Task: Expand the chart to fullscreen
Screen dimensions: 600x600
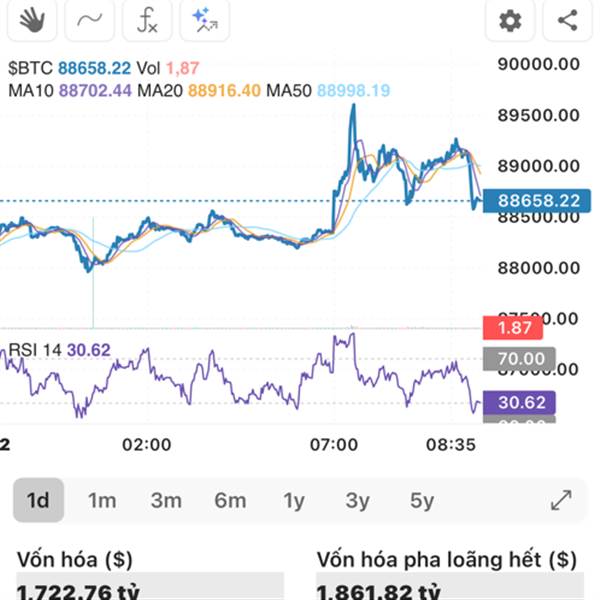Action: pos(561,500)
